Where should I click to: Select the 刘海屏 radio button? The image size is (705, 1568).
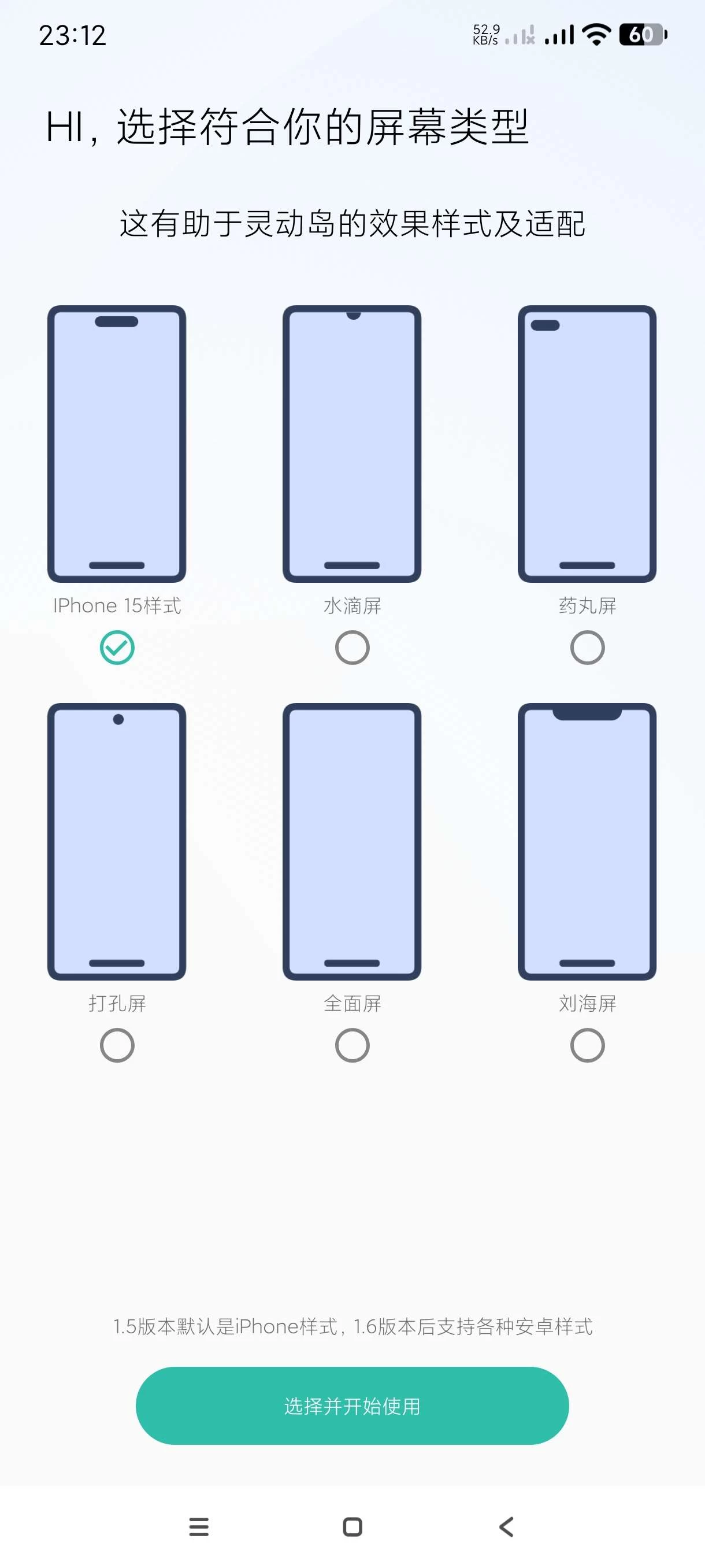[587, 1045]
